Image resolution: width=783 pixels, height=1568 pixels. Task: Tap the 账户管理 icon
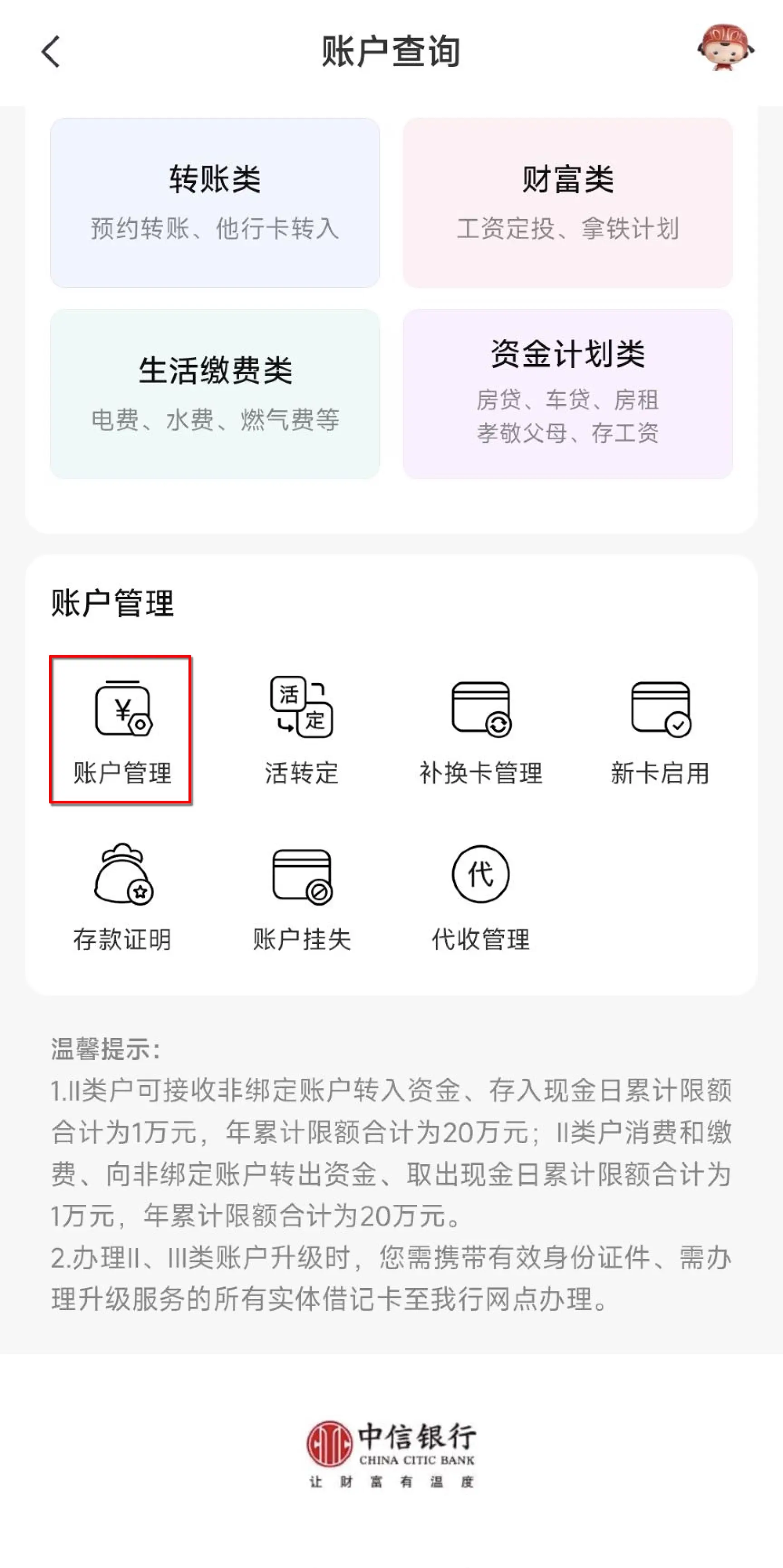coord(122,730)
